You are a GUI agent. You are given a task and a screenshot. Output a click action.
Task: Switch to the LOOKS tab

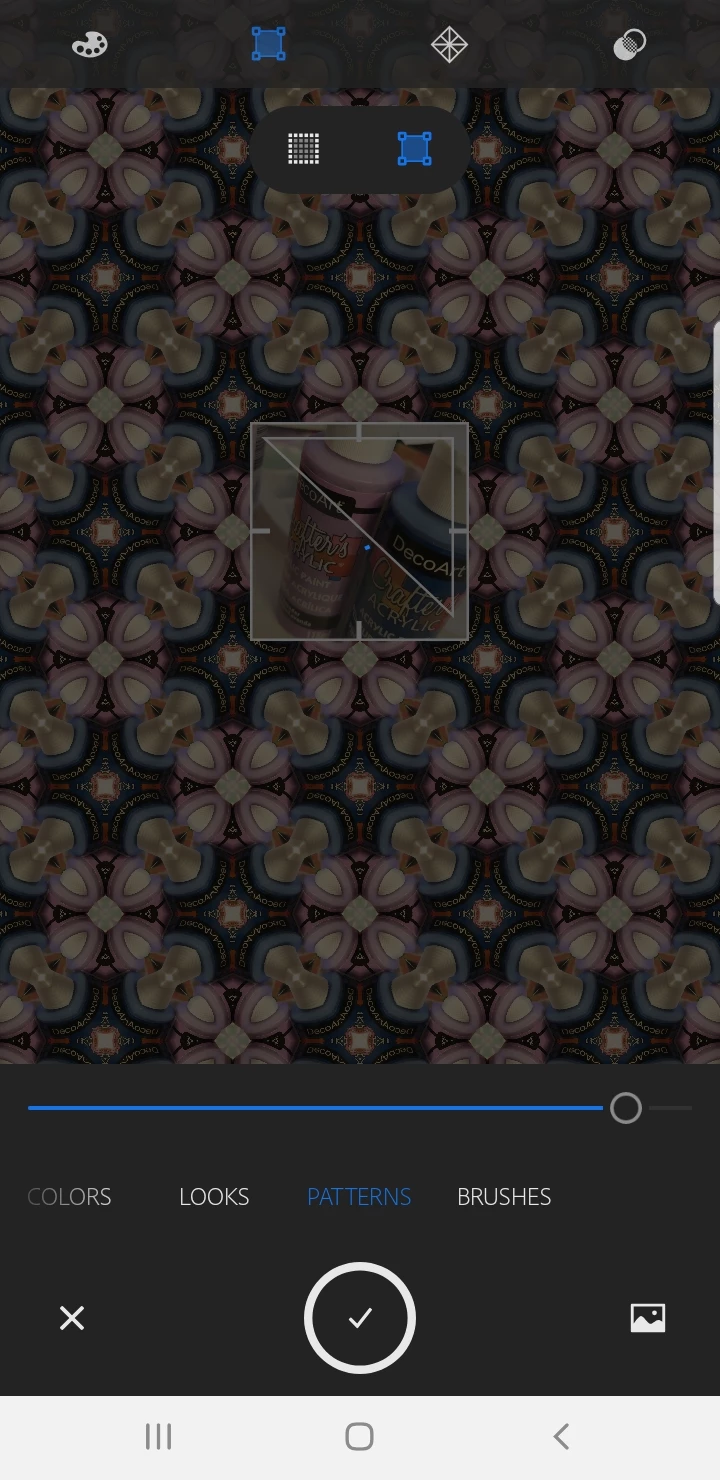tap(214, 1197)
